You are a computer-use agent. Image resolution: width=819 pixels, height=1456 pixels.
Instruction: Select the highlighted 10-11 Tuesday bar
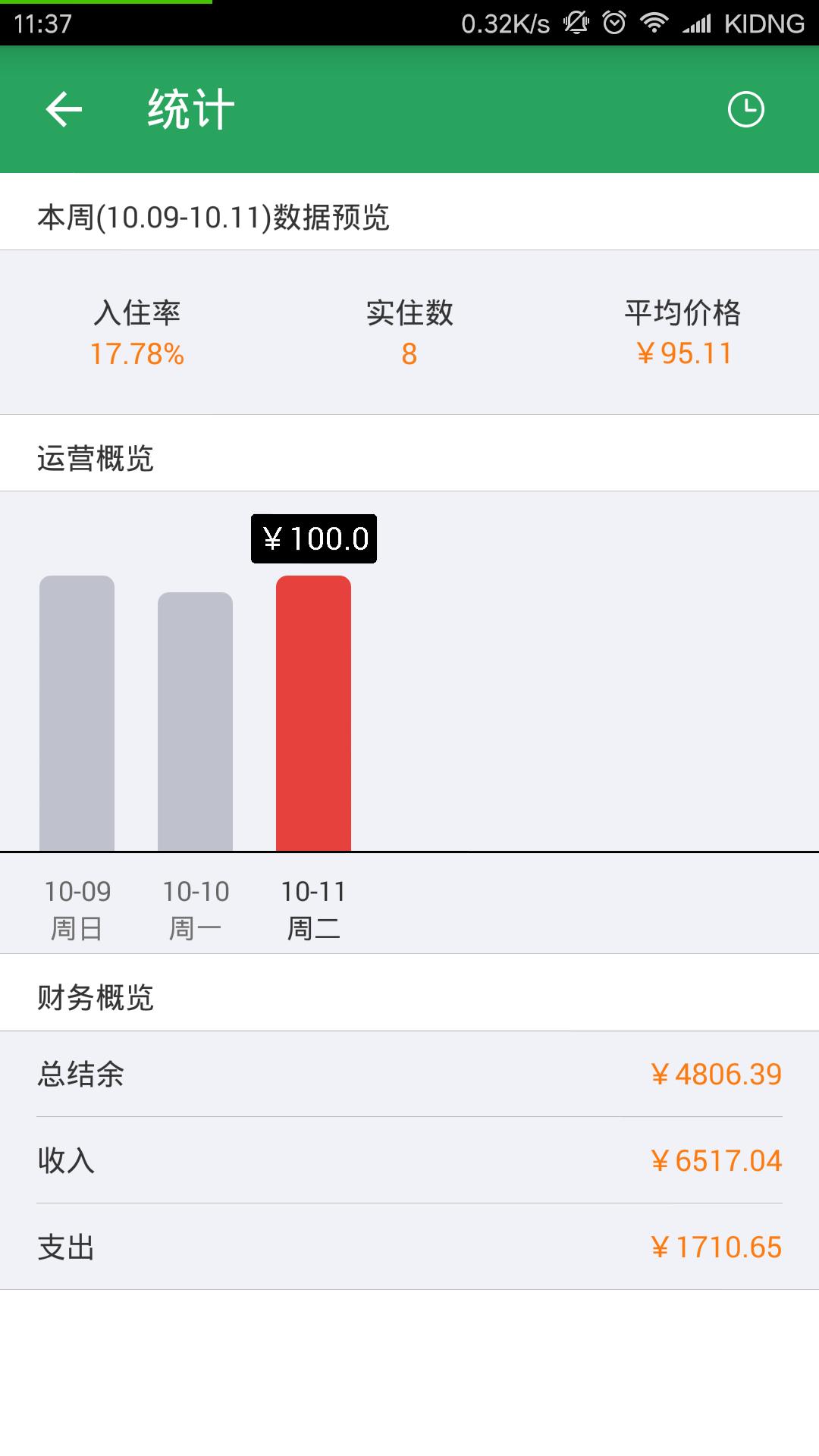tap(315, 713)
